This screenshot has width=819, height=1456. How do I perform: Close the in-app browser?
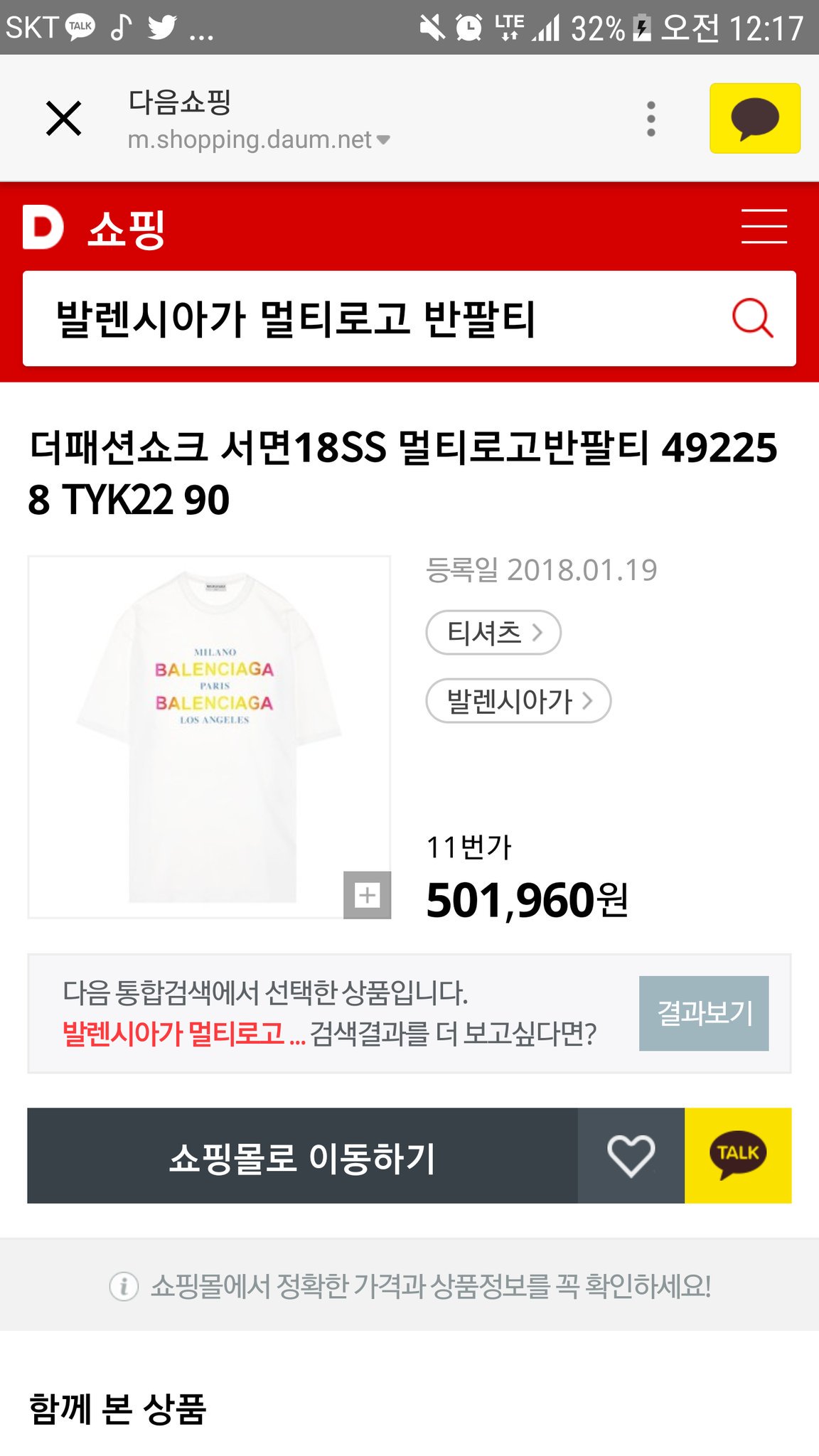pos(64,118)
